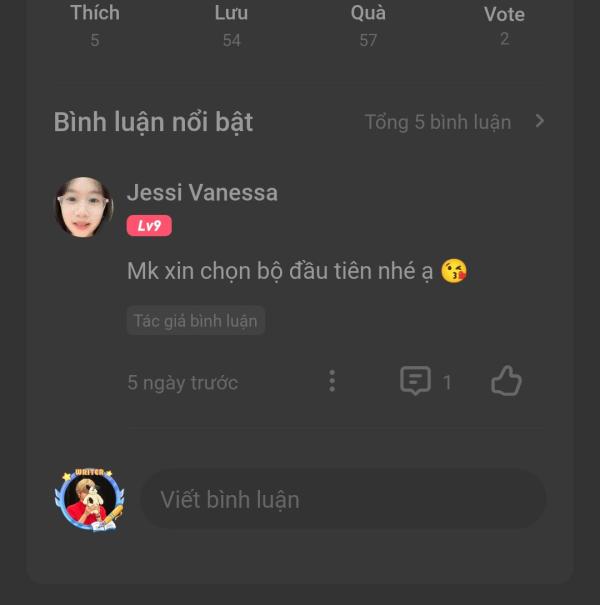
Task: Tap the Viết bình luận comment field
Action: [x=342, y=499]
